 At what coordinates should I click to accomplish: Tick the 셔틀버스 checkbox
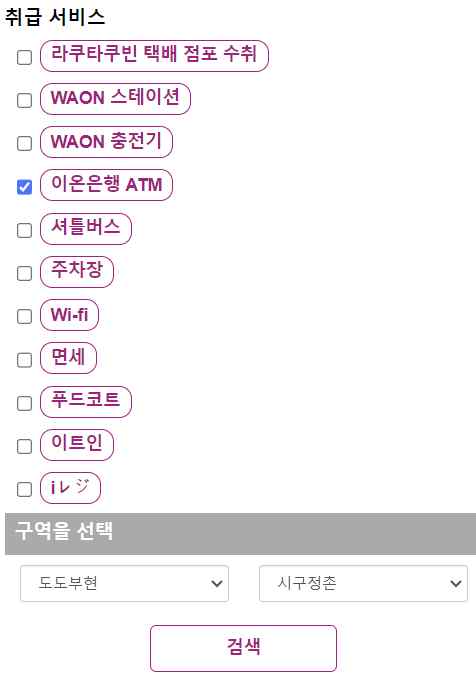[x=24, y=230]
